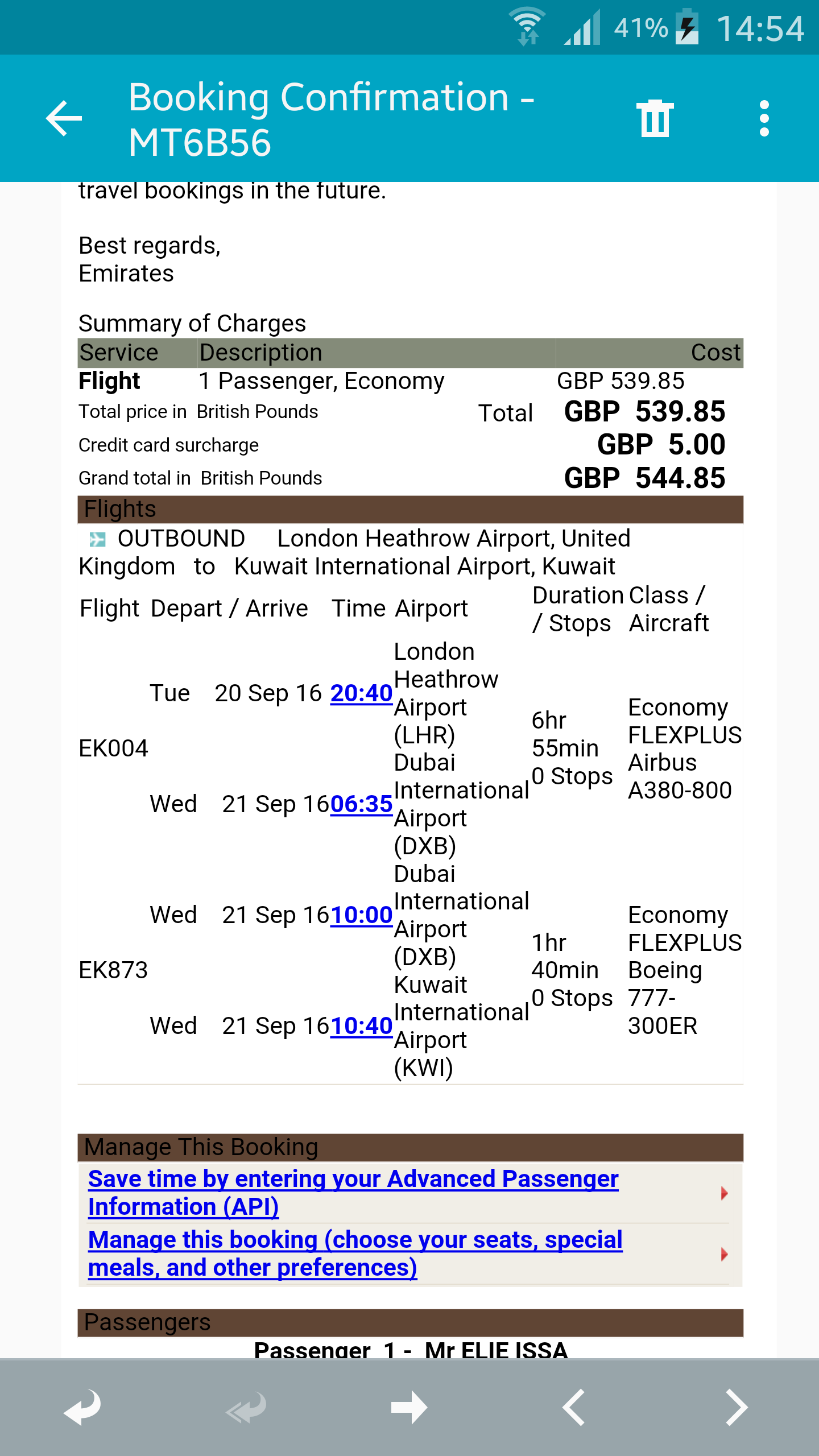Tap the 10:00 departure time link

(361, 915)
